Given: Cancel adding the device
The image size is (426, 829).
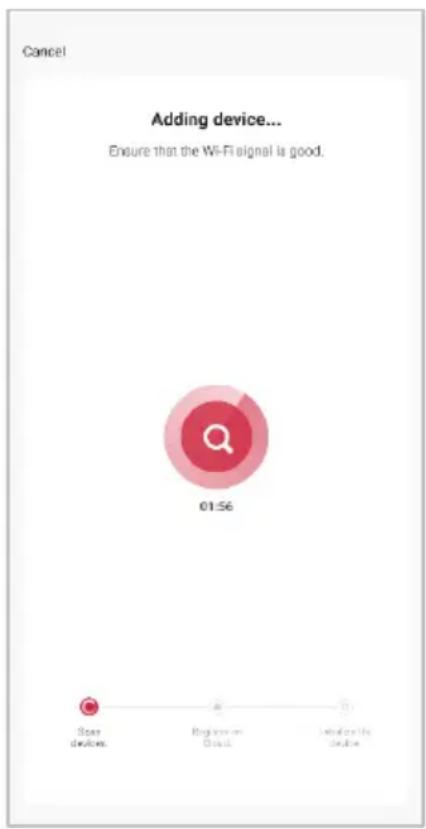Looking at the screenshot, I should pyautogui.click(x=44, y=52).
